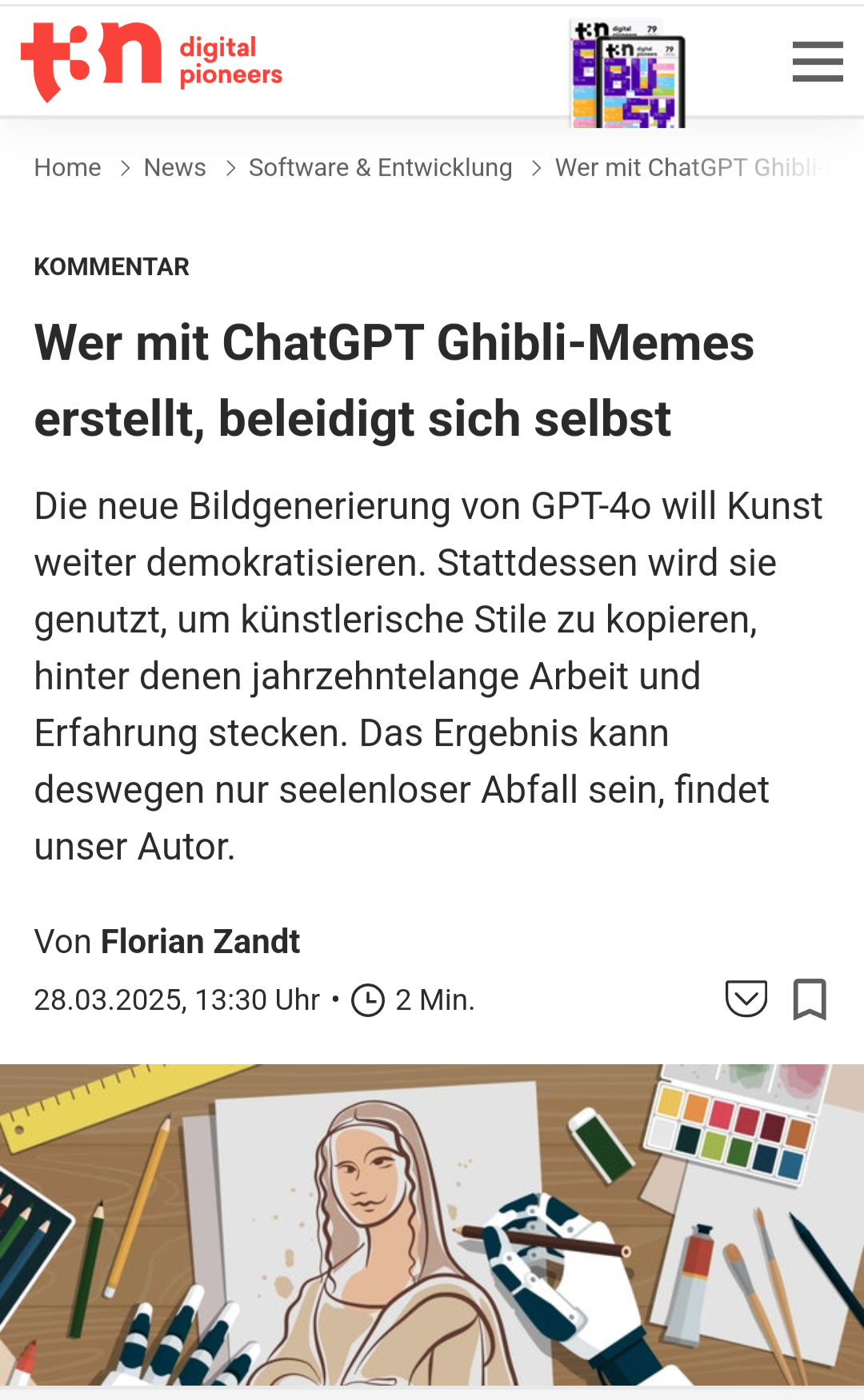Image resolution: width=864 pixels, height=1400 pixels.
Task: Open Software & Entwicklung breadcrumb
Action: click(x=380, y=168)
